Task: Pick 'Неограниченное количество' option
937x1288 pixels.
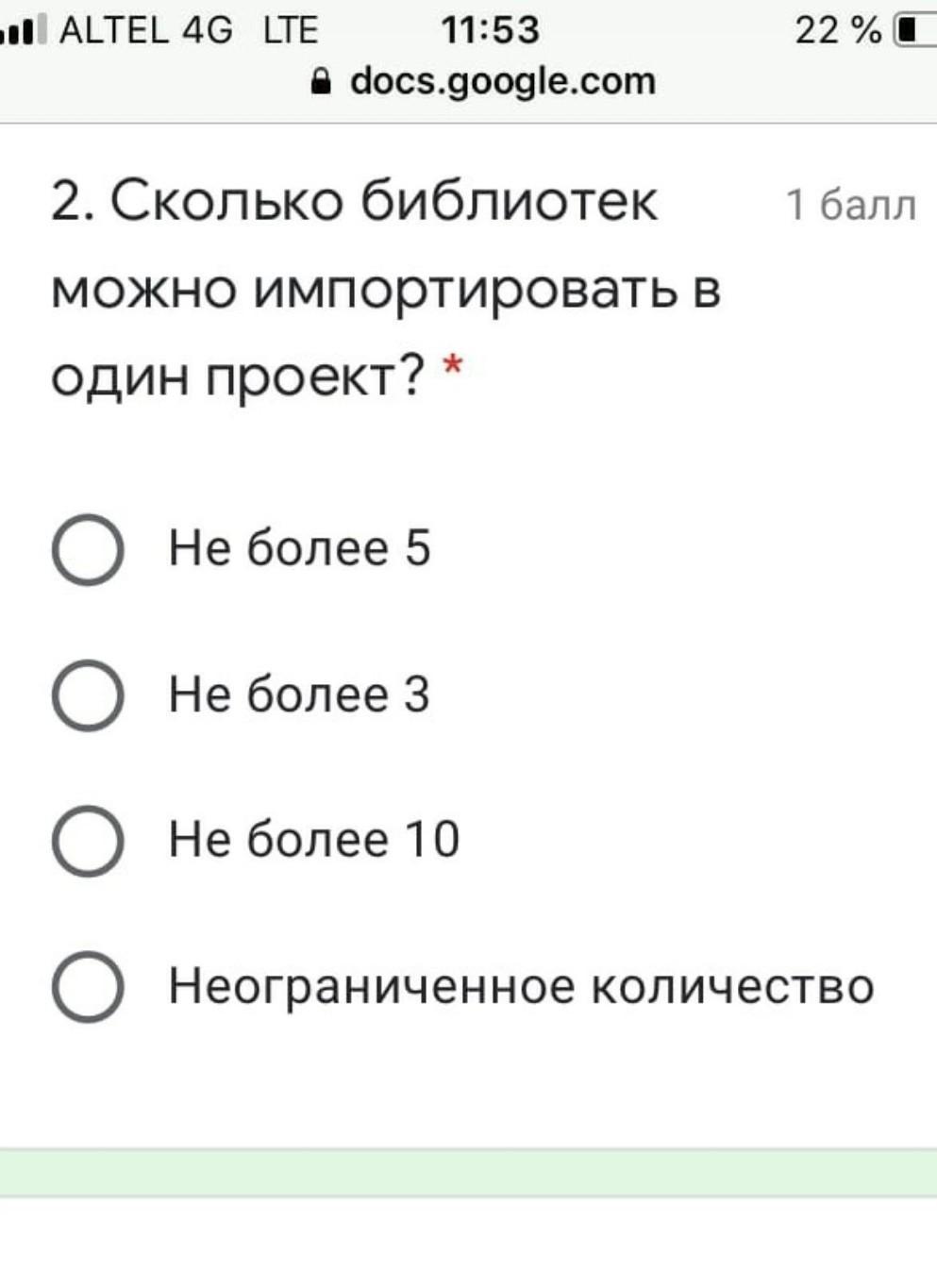Action: [88, 986]
